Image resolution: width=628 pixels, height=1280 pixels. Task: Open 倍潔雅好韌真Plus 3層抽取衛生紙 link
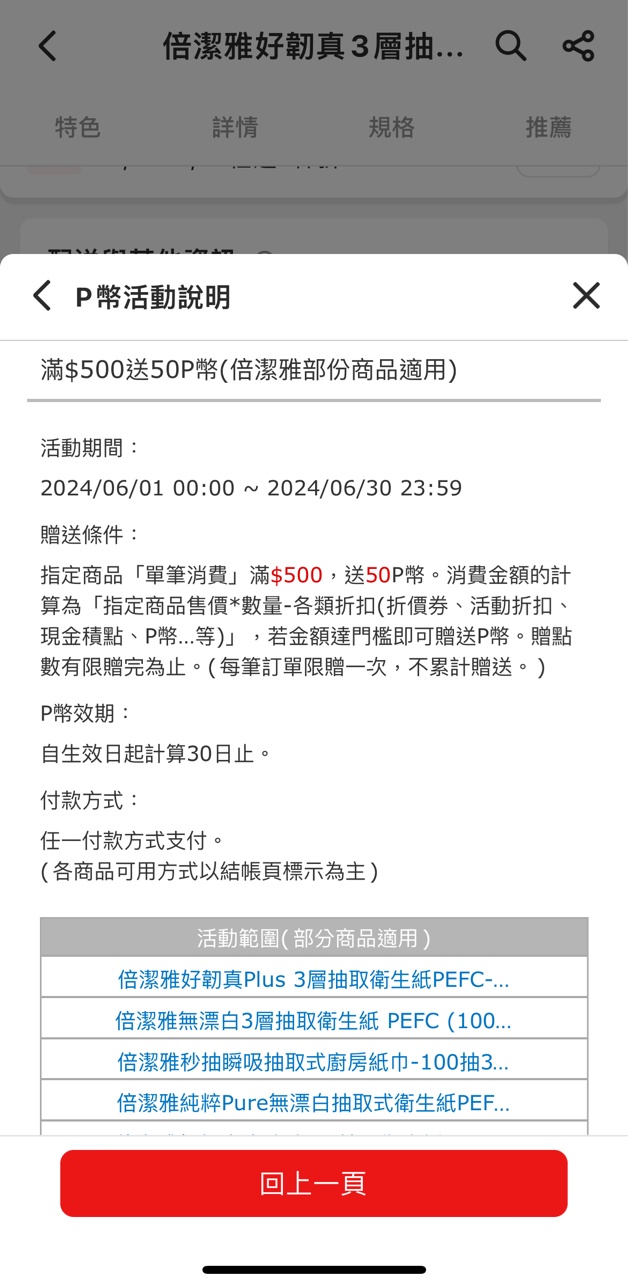(x=314, y=979)
